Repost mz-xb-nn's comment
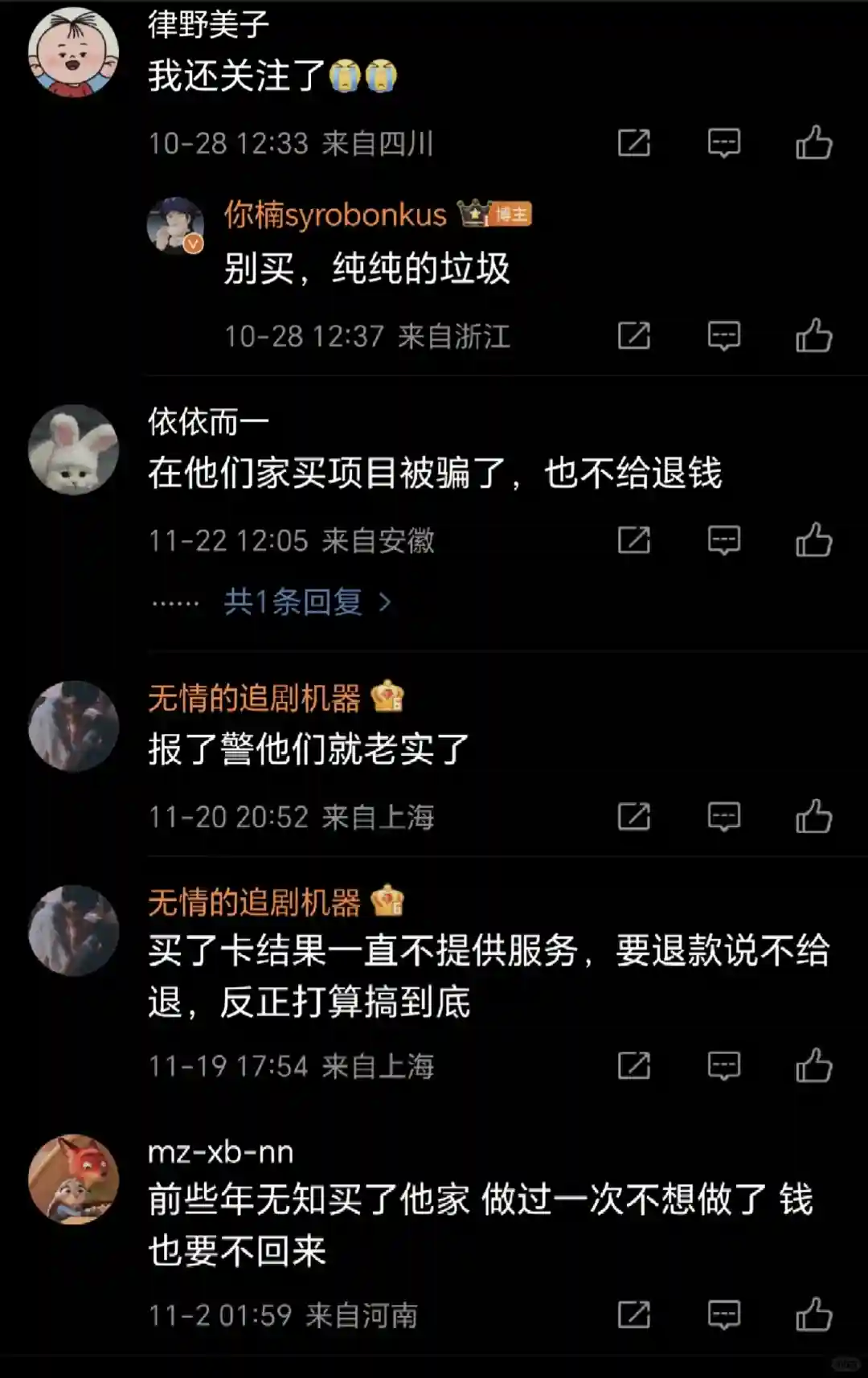This screenshot has width=868, height=1378. (633, 1315)
